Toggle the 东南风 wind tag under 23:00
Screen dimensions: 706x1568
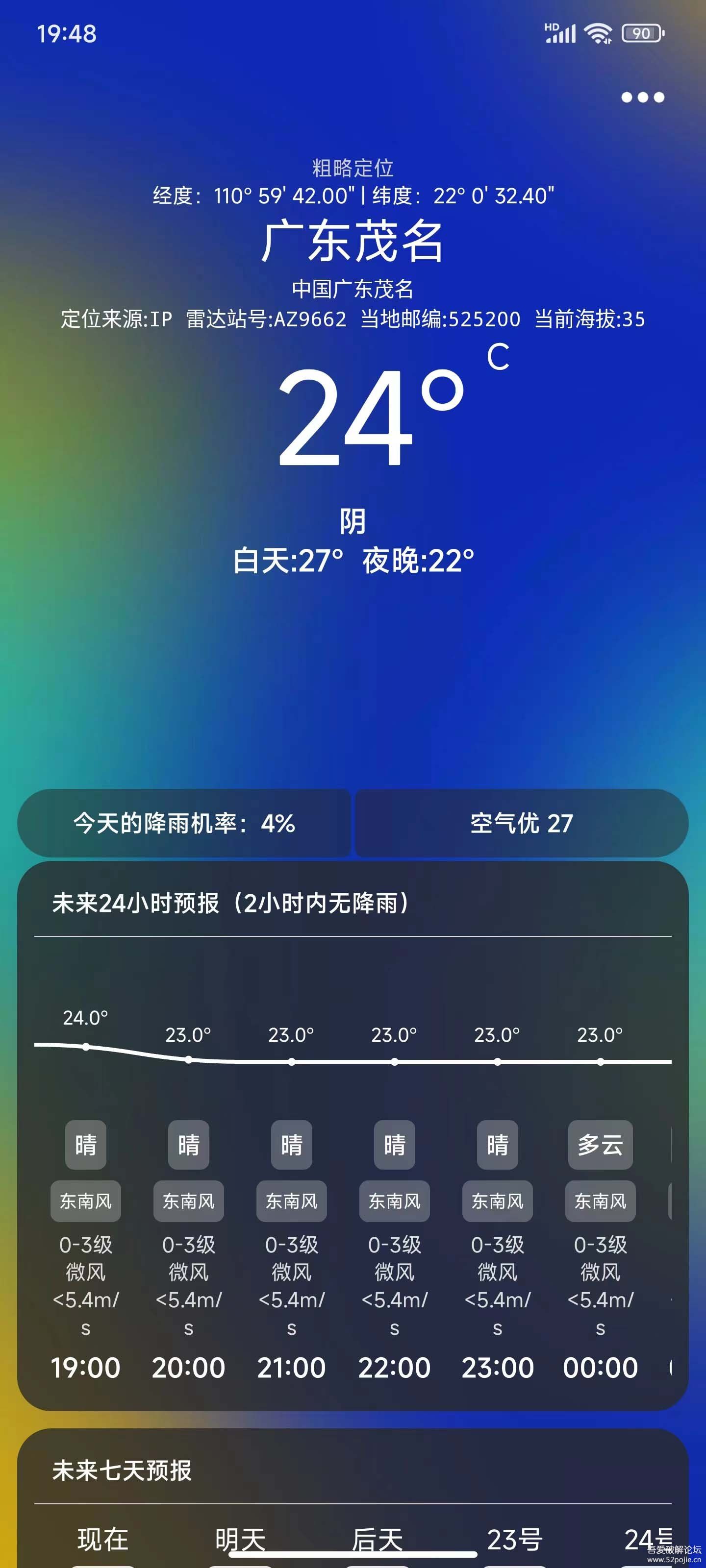(497, 1200)
